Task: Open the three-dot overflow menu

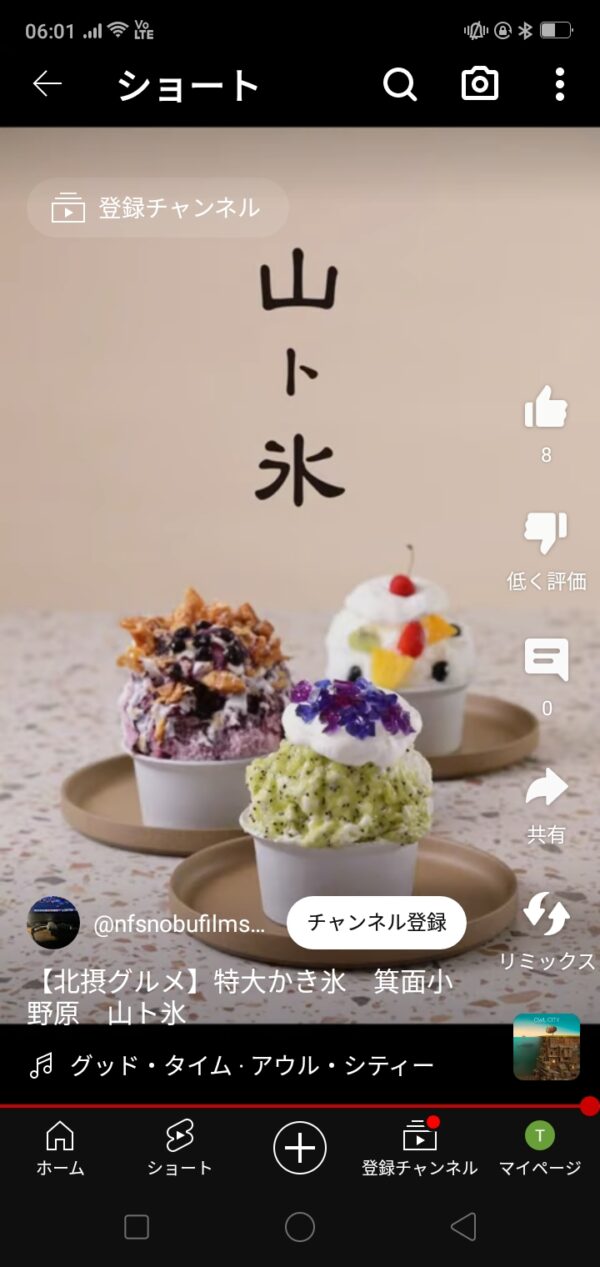Action: (x=559, y=84)
